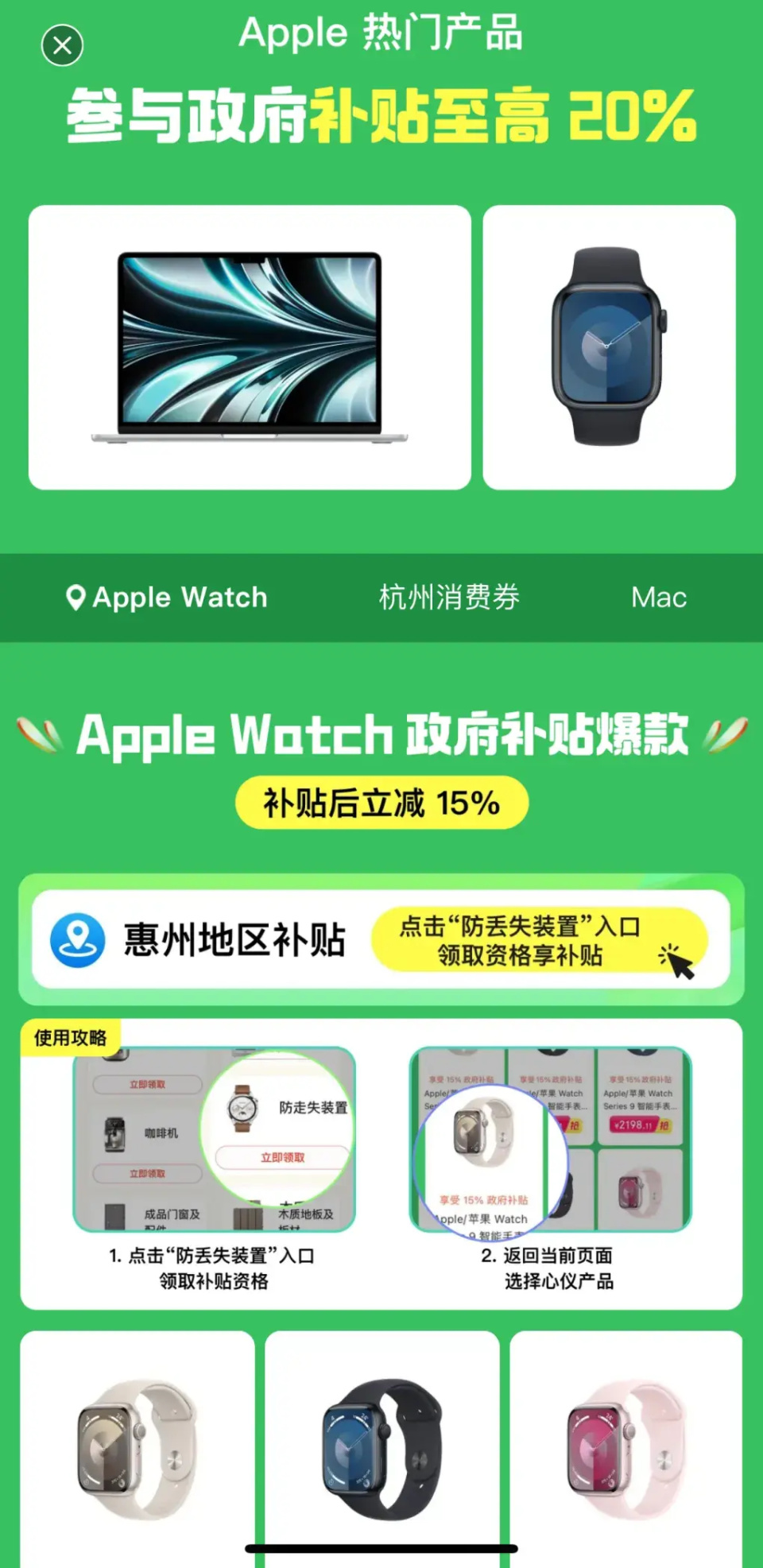Tap the dark Apple Watch product image

pos(609,347)
